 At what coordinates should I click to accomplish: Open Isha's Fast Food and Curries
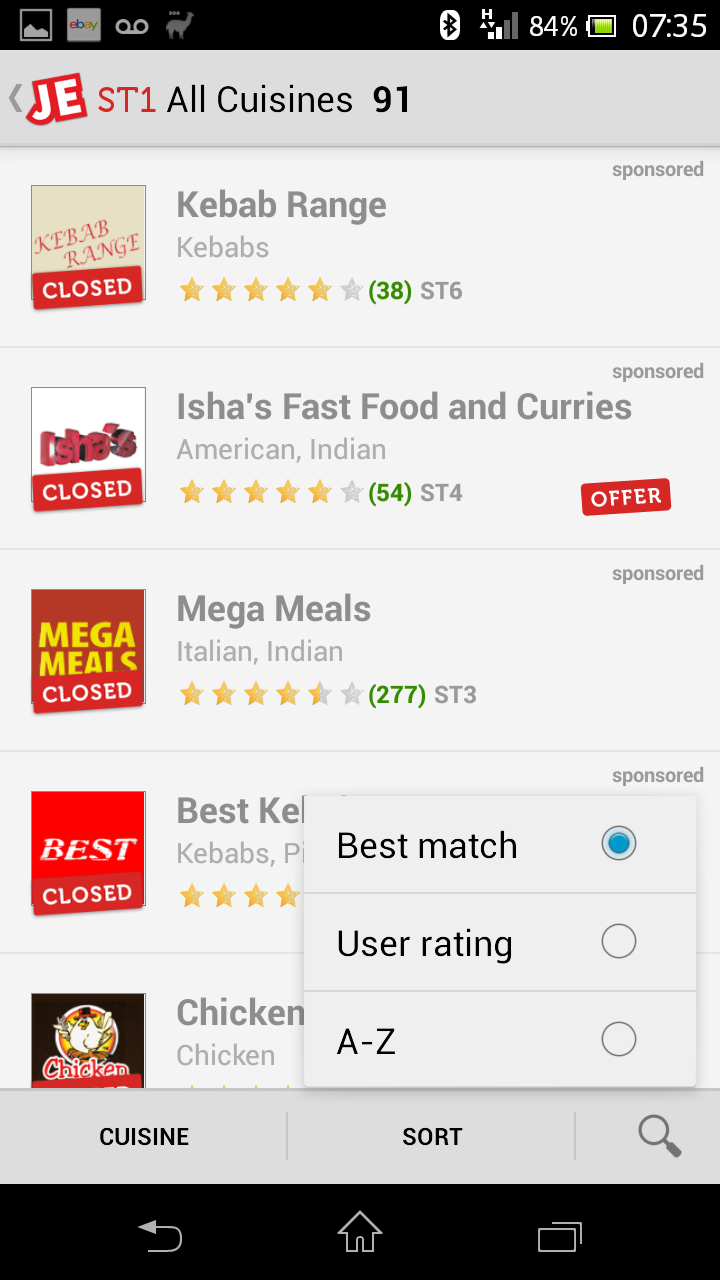(360, 449)
